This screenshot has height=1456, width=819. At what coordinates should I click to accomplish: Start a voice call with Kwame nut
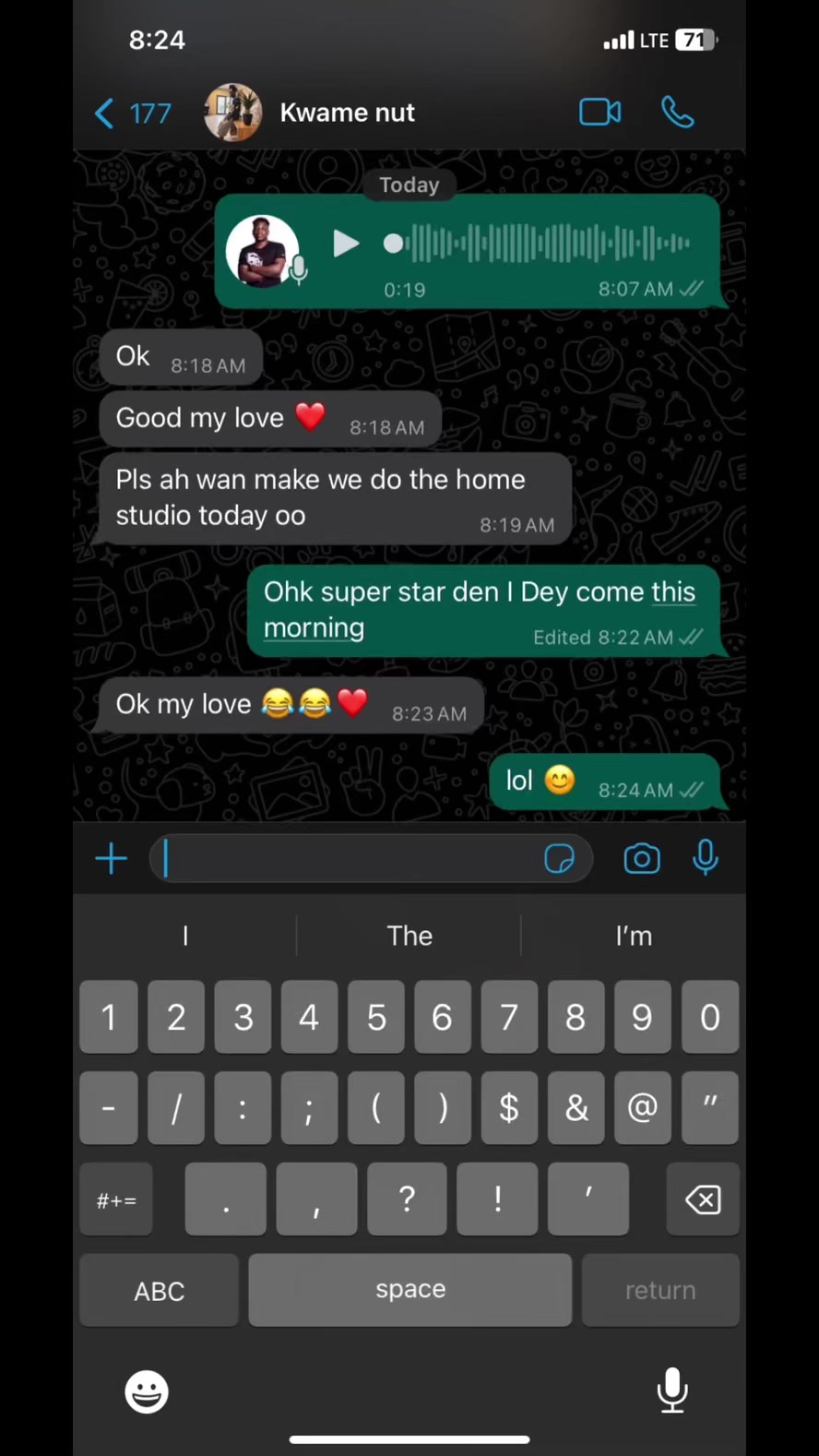678,113
